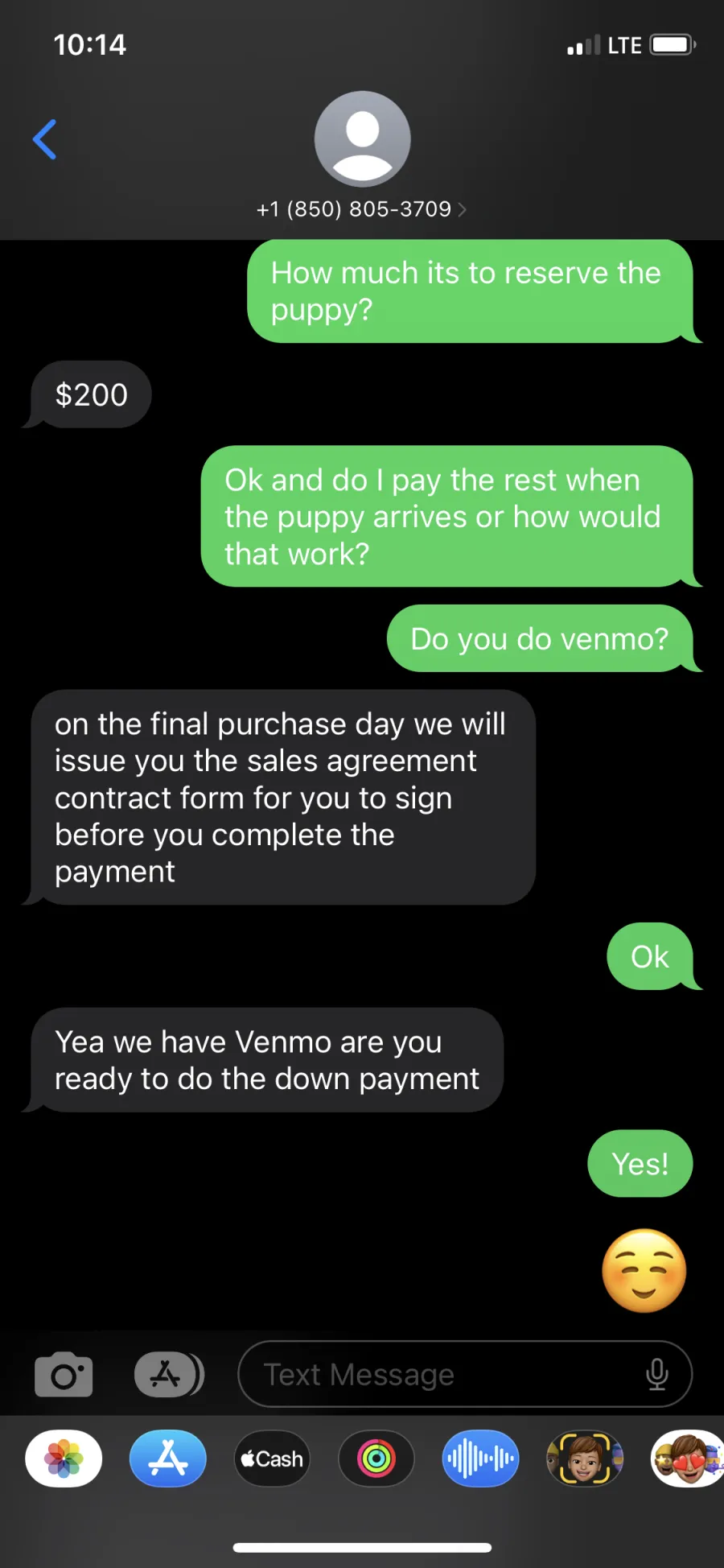Open the Photos app in the app strip

(x=64, y=1459)
